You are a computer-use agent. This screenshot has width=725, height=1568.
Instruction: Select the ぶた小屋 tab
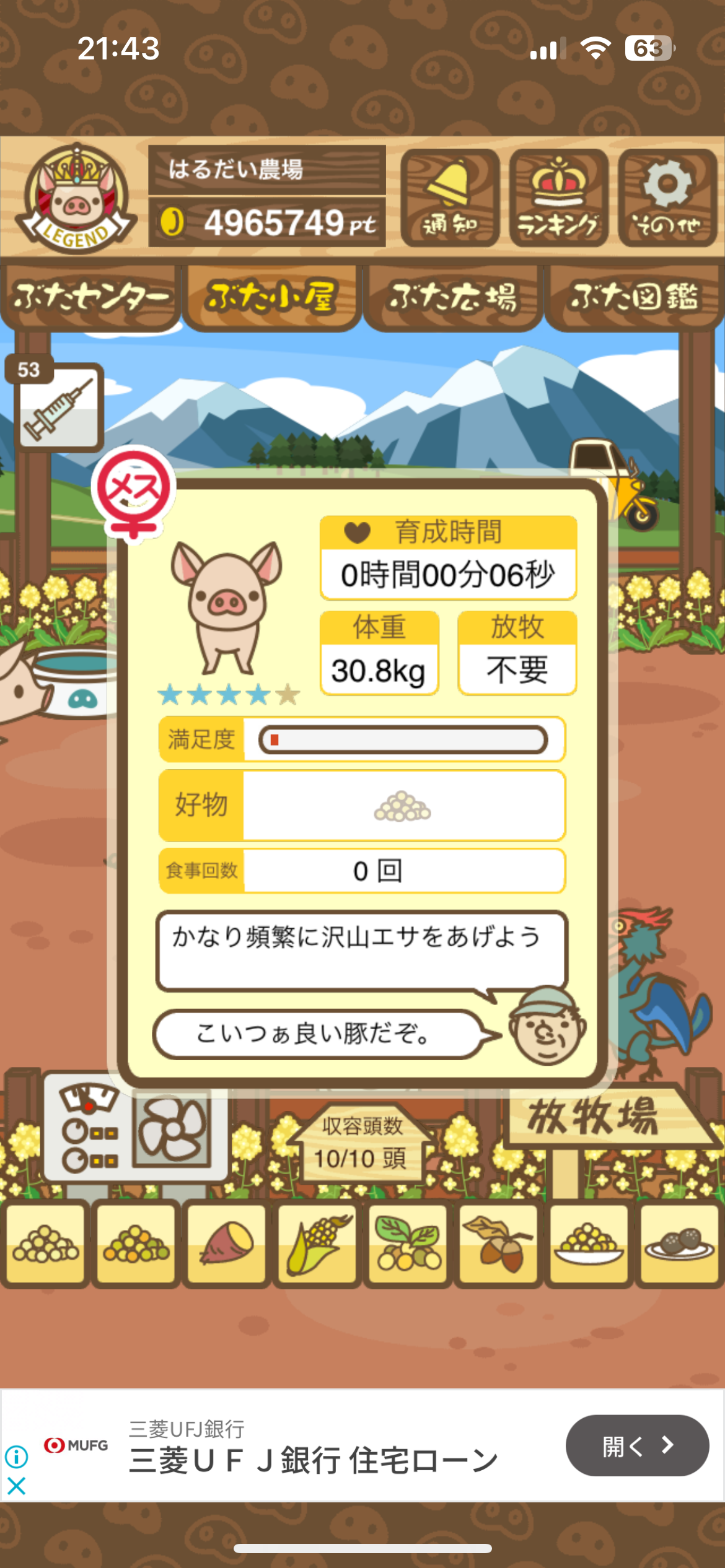pyautogui.click(x=271, y=297)
